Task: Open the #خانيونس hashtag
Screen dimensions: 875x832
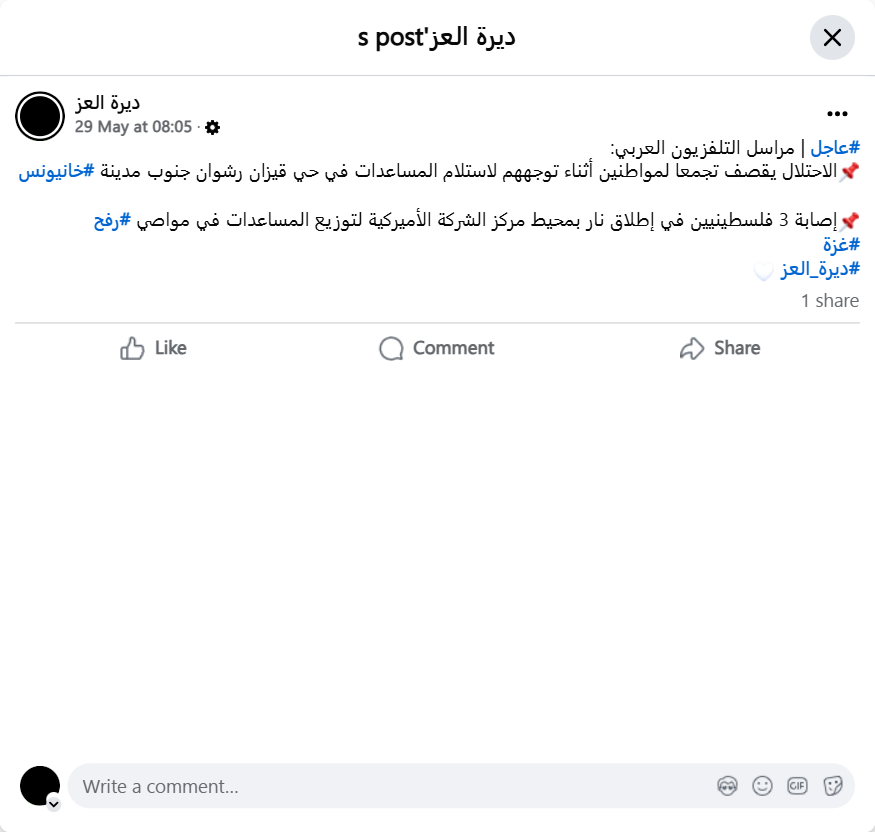Action: pos(56,171)
